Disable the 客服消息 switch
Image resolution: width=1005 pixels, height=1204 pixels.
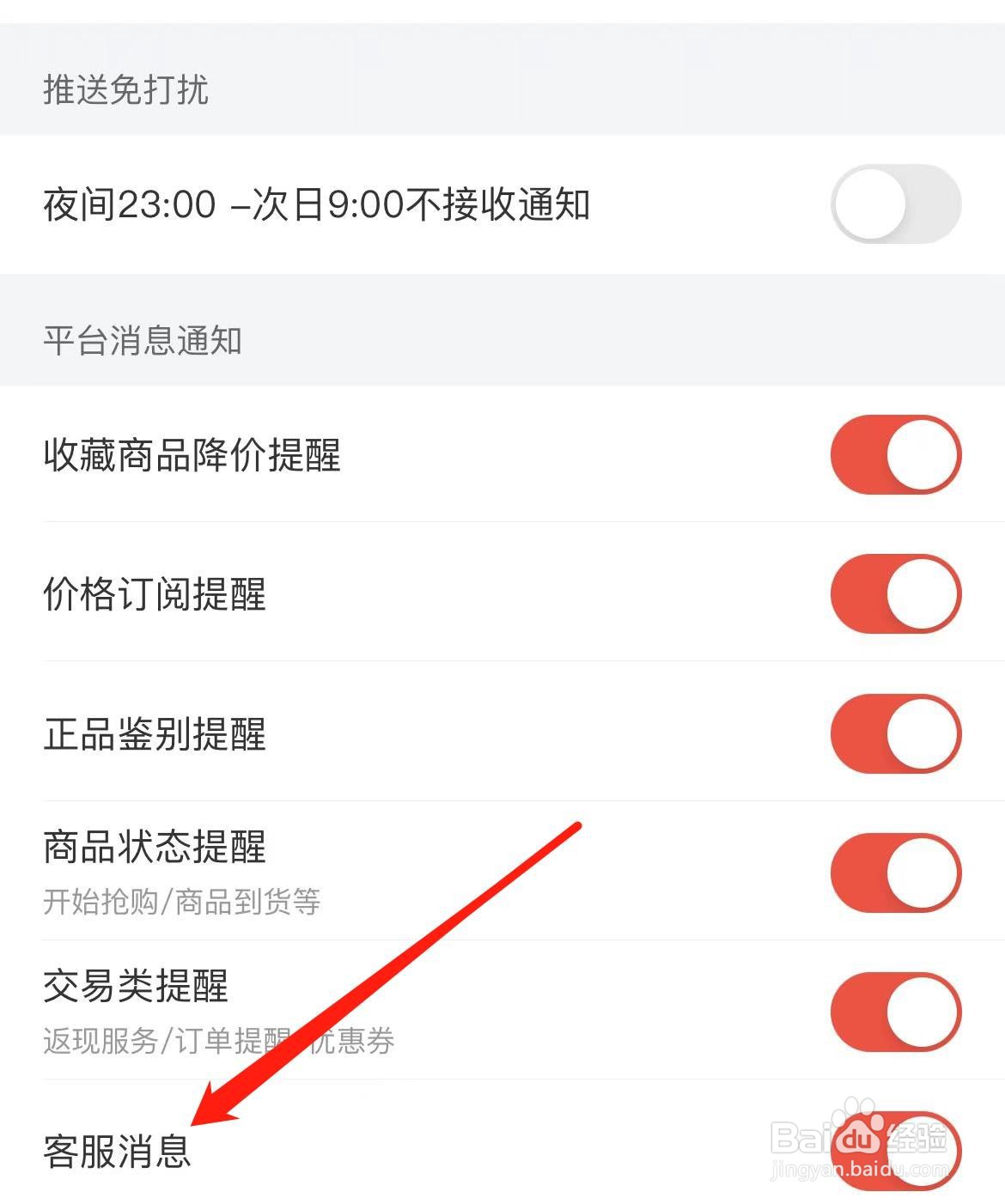click(x=896, y=1151)
